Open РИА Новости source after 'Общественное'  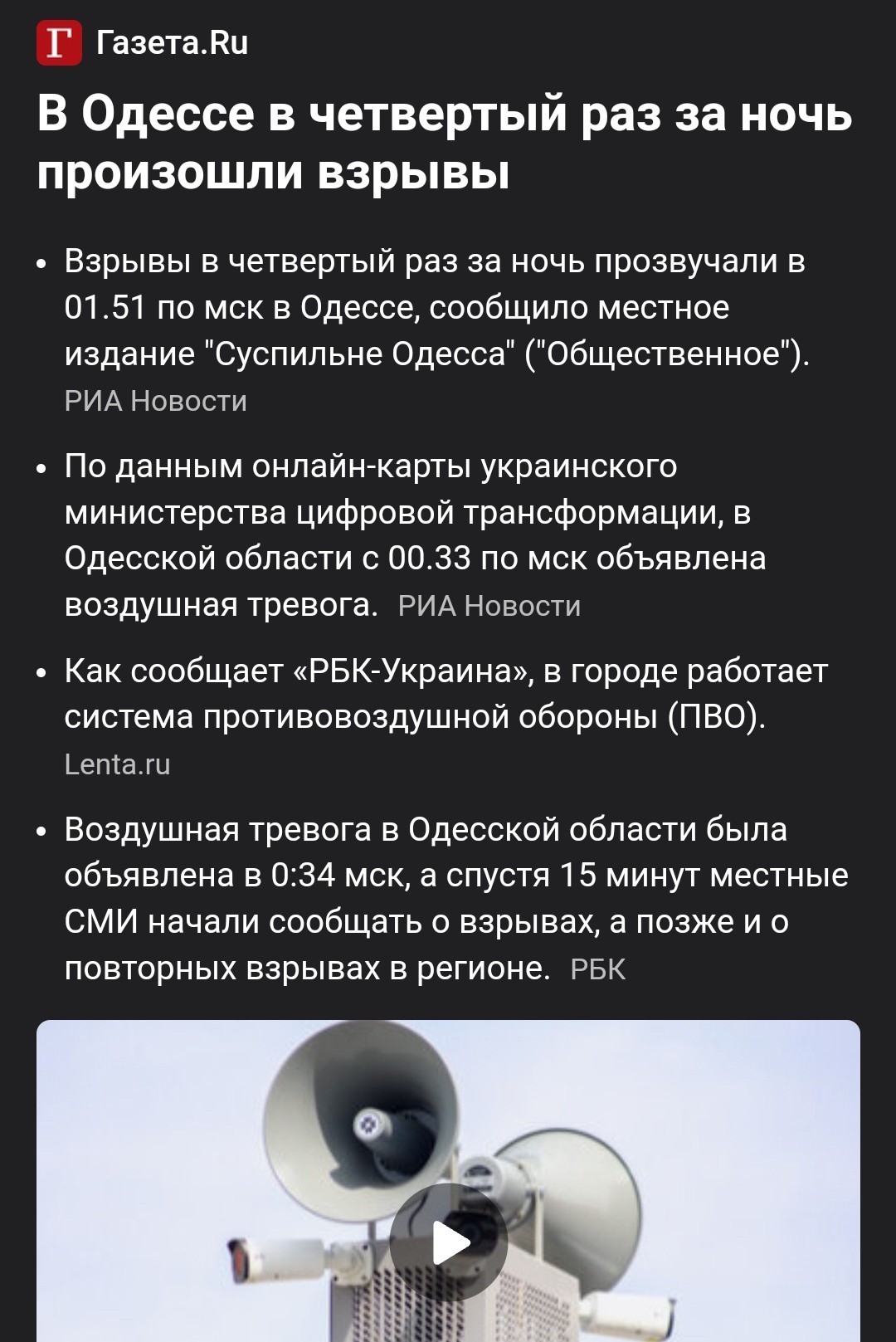click(x=156, y=401)
